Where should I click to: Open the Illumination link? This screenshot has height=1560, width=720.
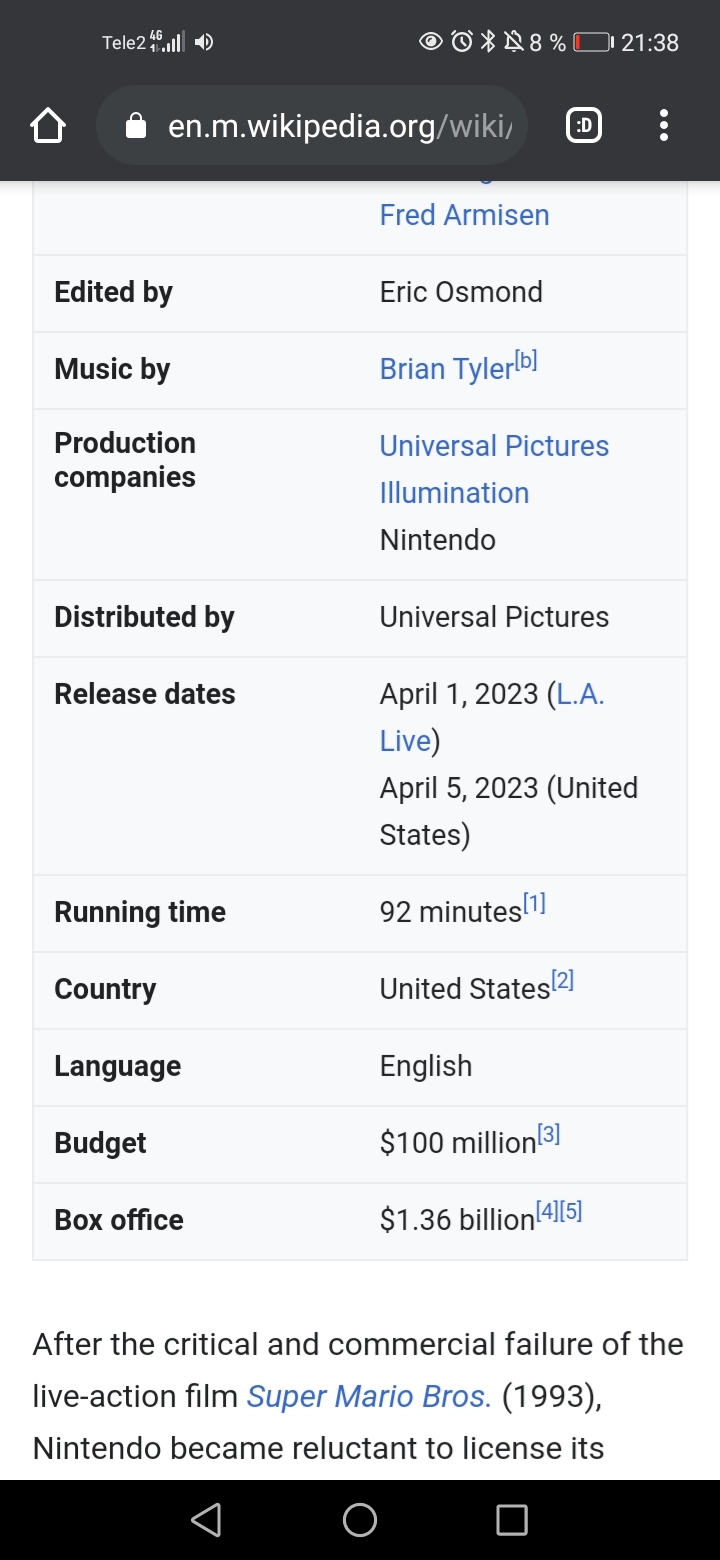coord(454,493)
